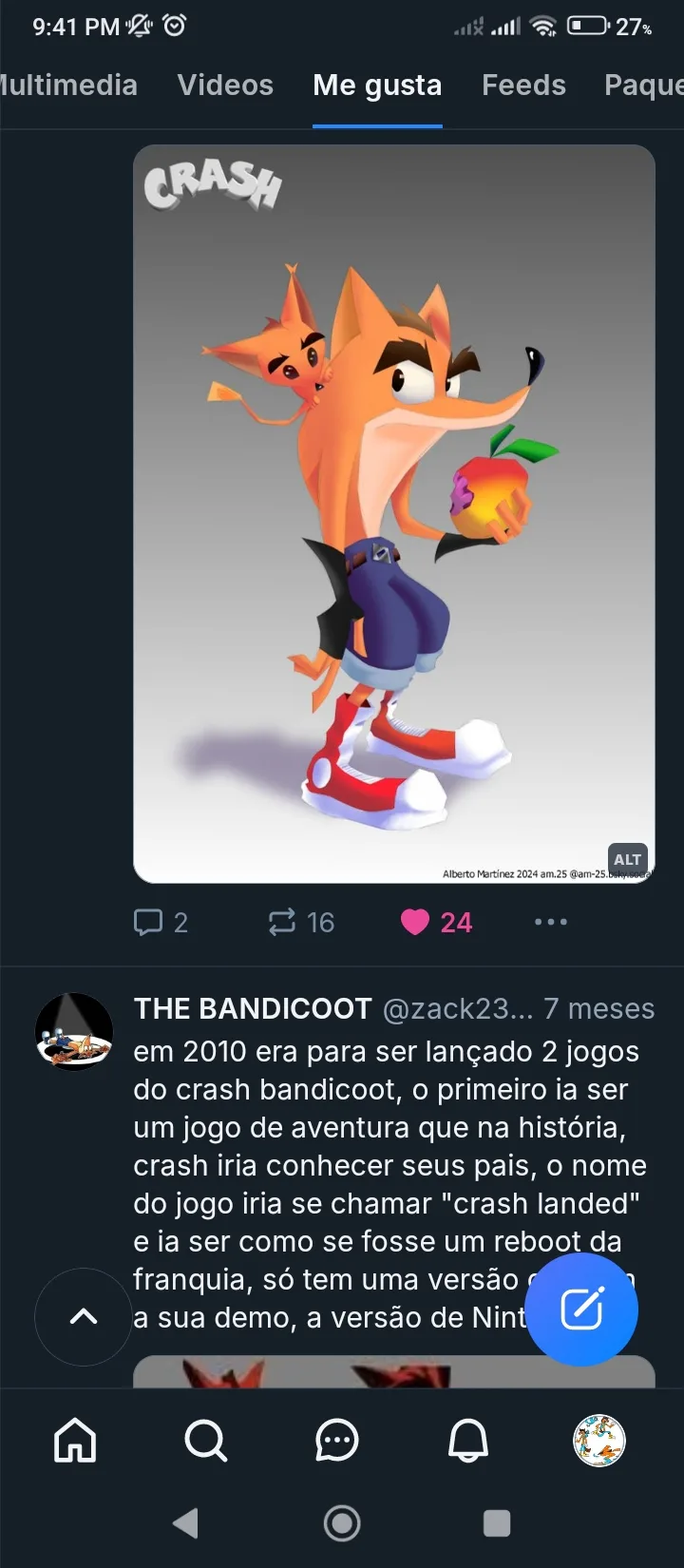The image size is (684, 1568).
Task: Tap the system back button
Action: point(186,1523)
